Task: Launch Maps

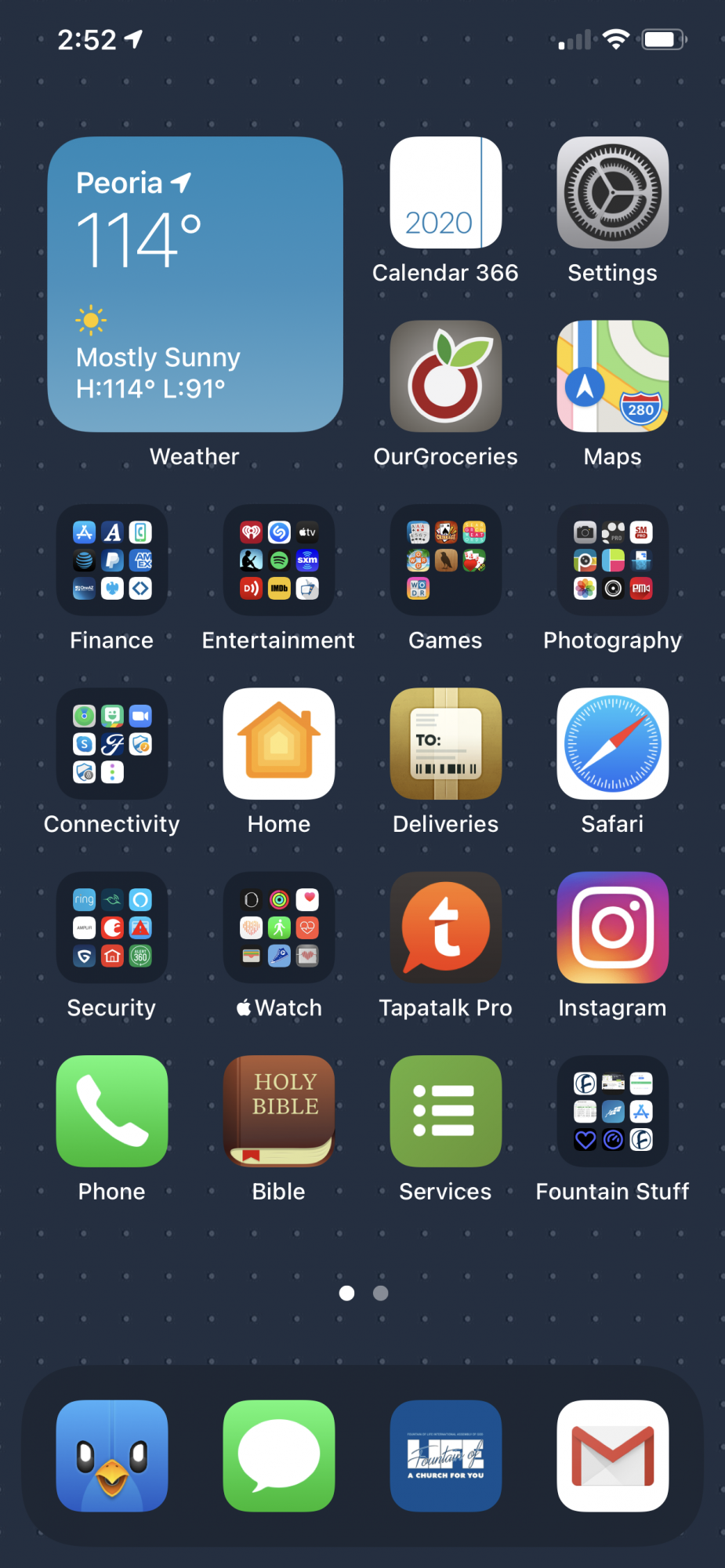Action: click(x=613, y=376)
